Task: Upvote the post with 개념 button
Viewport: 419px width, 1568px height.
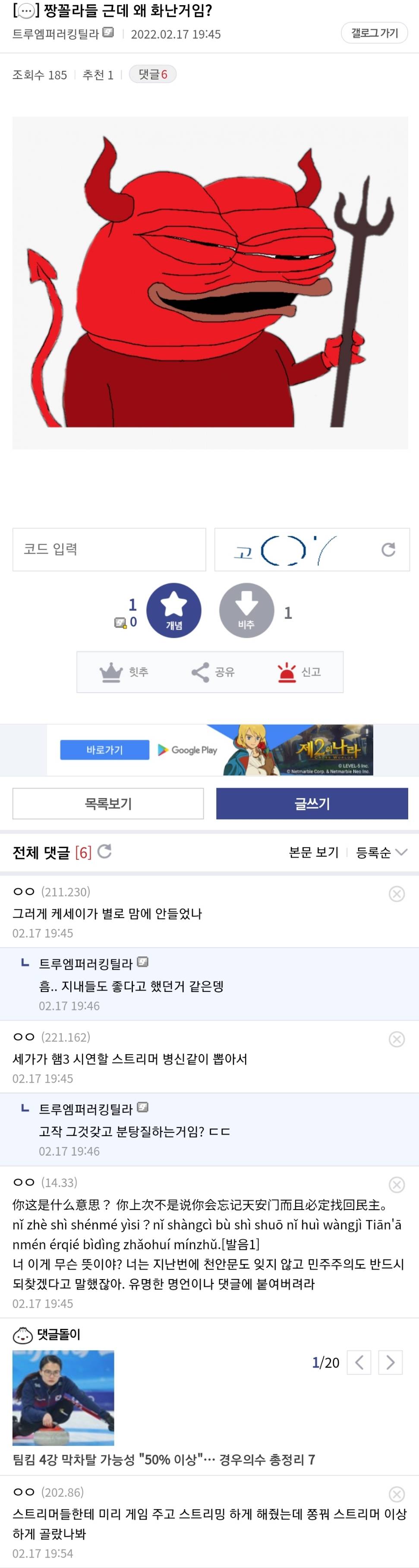Action: [x=174, y=610]
